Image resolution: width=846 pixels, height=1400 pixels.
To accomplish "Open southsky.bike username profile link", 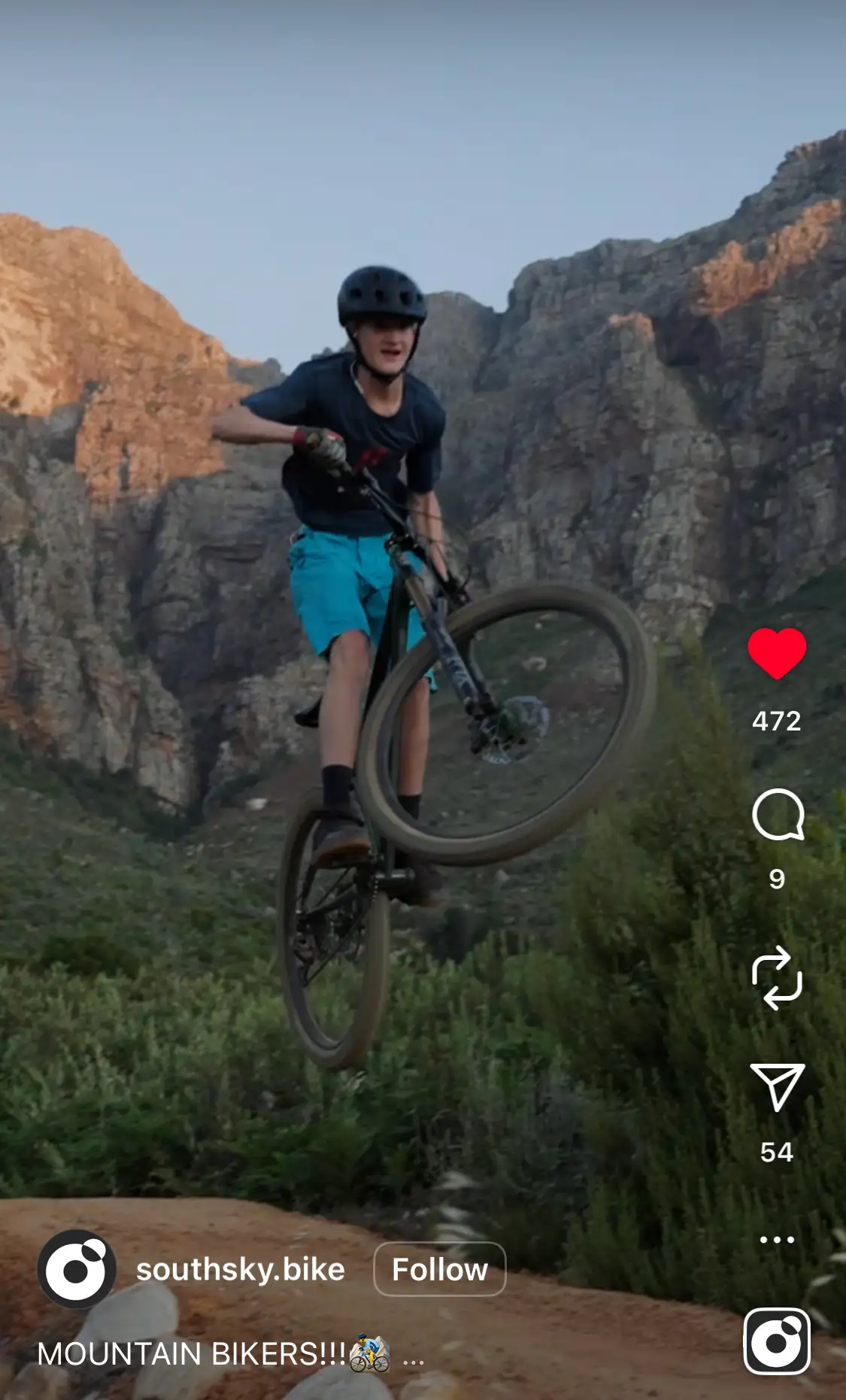I will pos(240,1269).
